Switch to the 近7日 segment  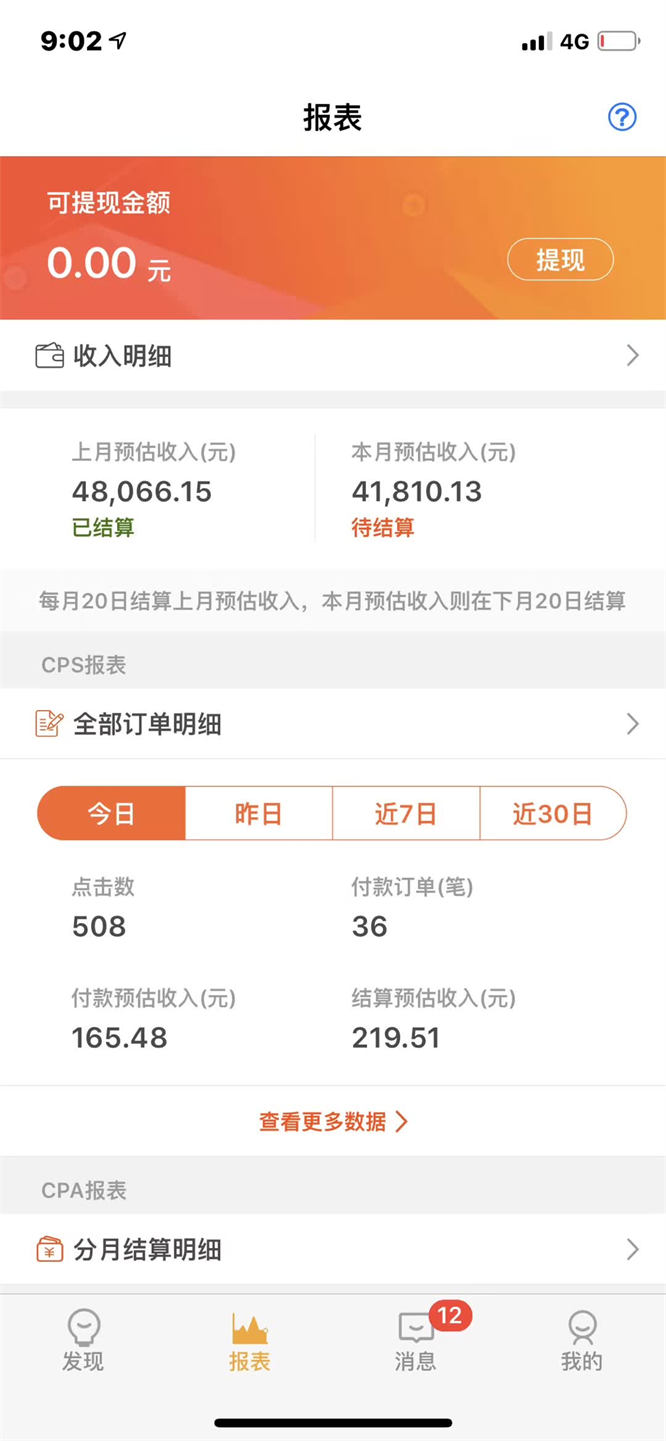(406, 813)
